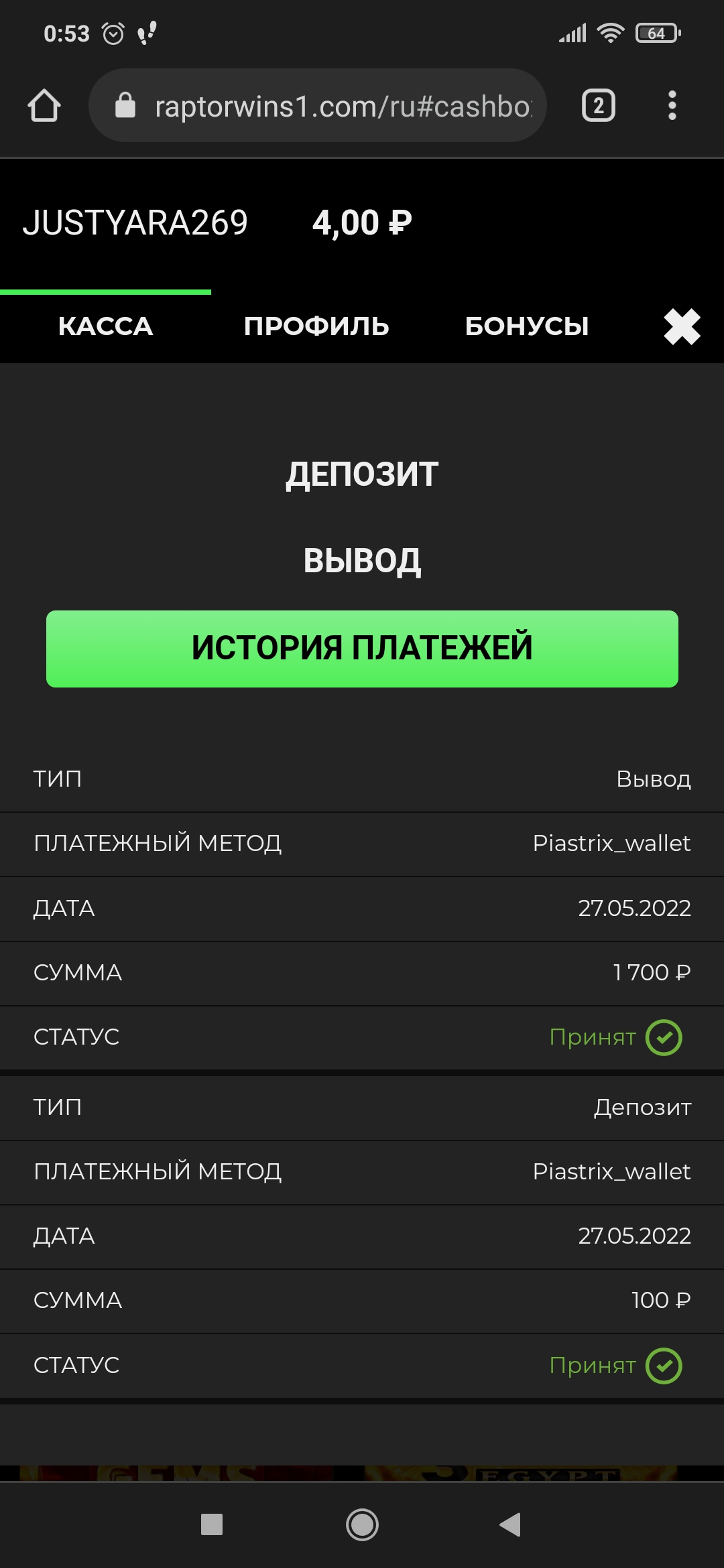Open the browser overflow menu
This screenshot has width=724, height=1568.
click(672, 106)
